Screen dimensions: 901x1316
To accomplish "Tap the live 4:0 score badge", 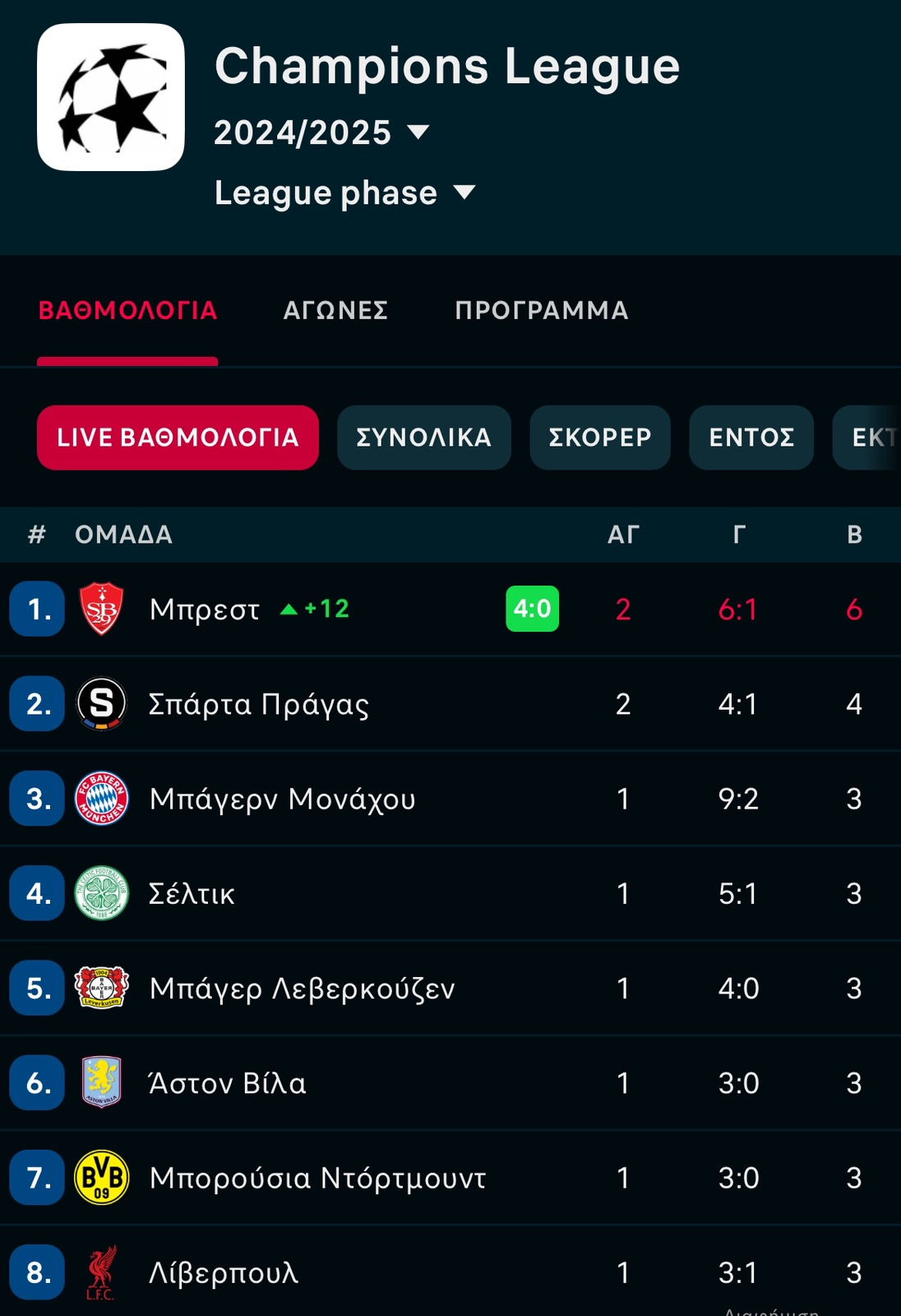I will click(x=532, y=609).
